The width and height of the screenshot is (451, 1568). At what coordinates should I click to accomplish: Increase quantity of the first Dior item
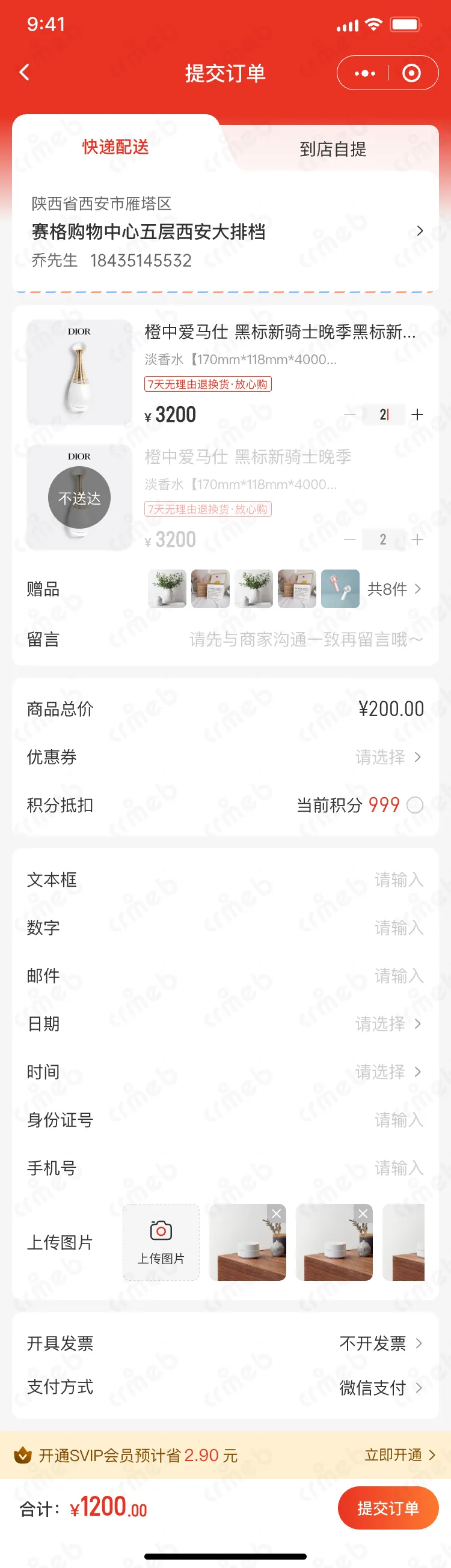click(x=417, y=415)
